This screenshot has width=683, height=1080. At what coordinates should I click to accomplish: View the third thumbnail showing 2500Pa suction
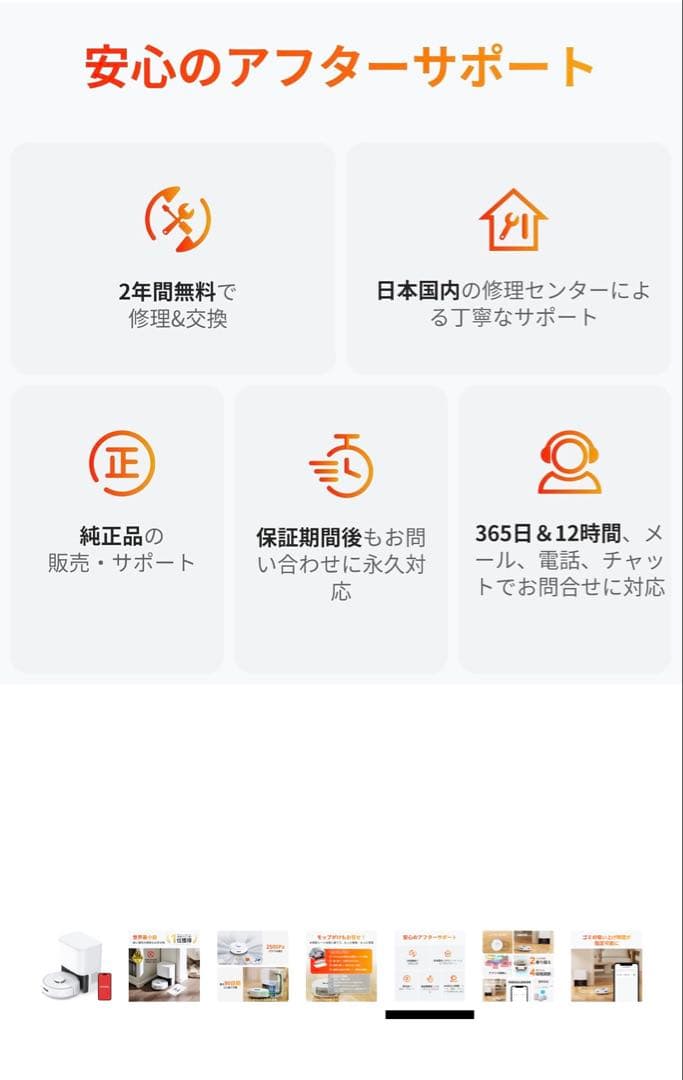tap(252, 966)
